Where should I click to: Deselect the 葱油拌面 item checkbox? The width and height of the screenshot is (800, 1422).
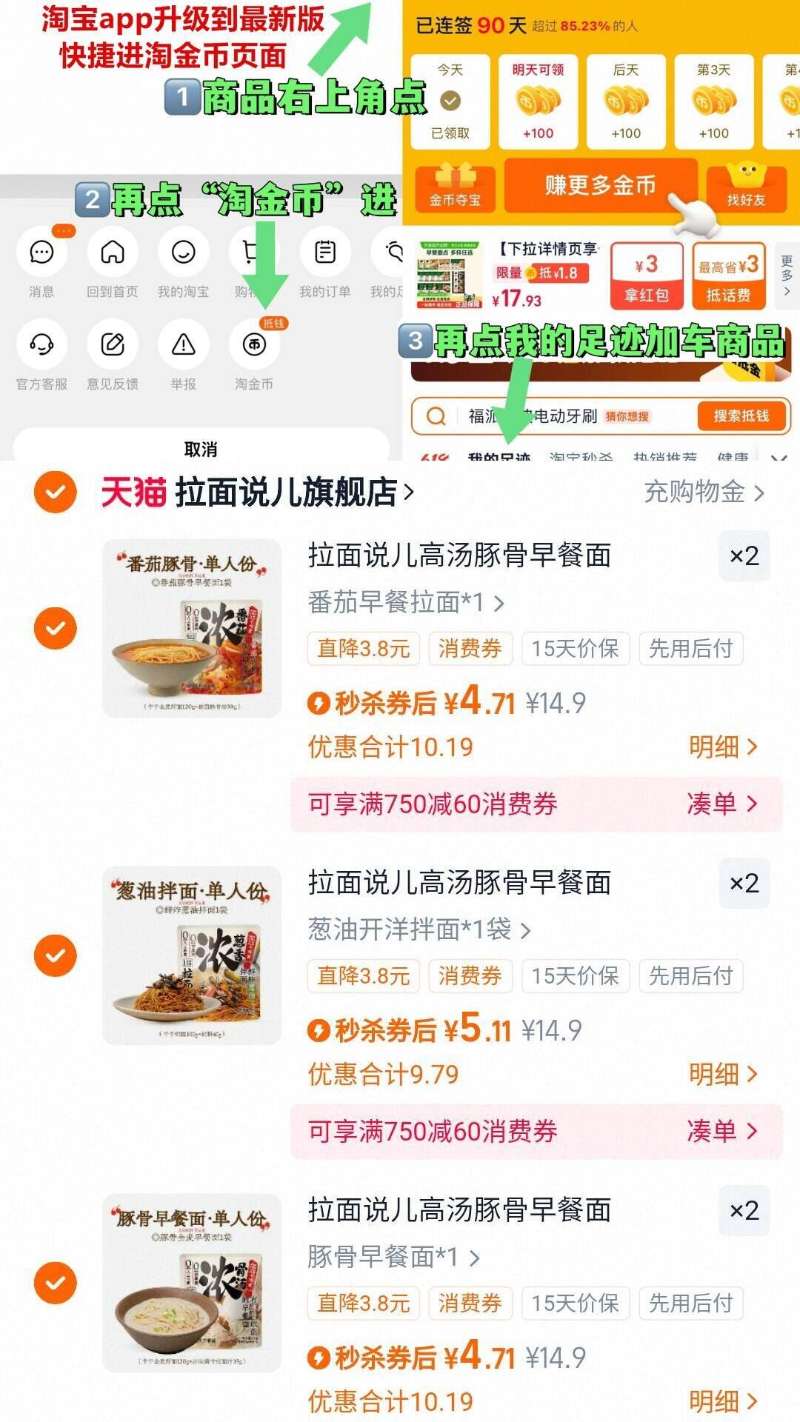coord(55,956)
